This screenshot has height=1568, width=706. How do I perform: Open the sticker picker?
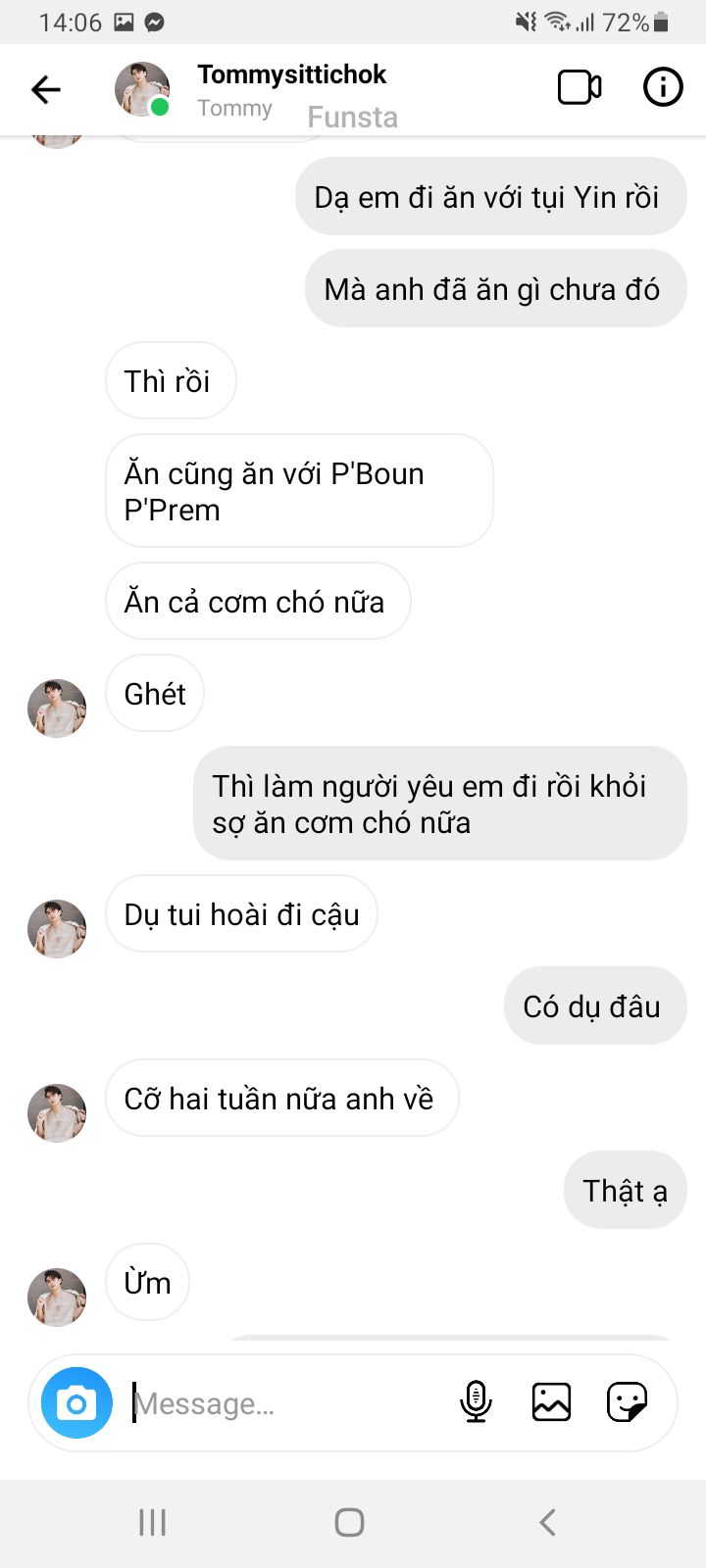click(x=627, y=1402)
